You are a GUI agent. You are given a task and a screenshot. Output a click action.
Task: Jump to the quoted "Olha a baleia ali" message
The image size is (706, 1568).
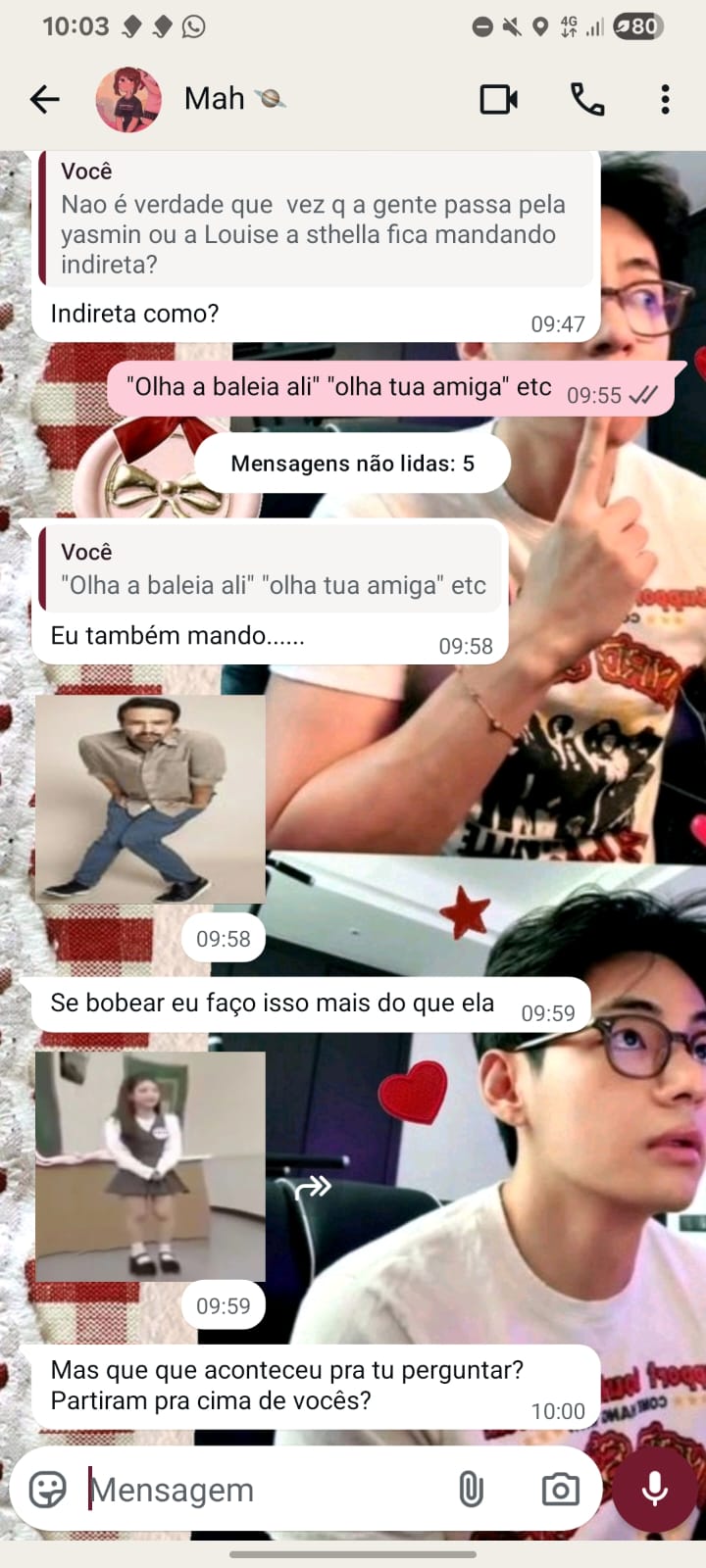(273, 570)
